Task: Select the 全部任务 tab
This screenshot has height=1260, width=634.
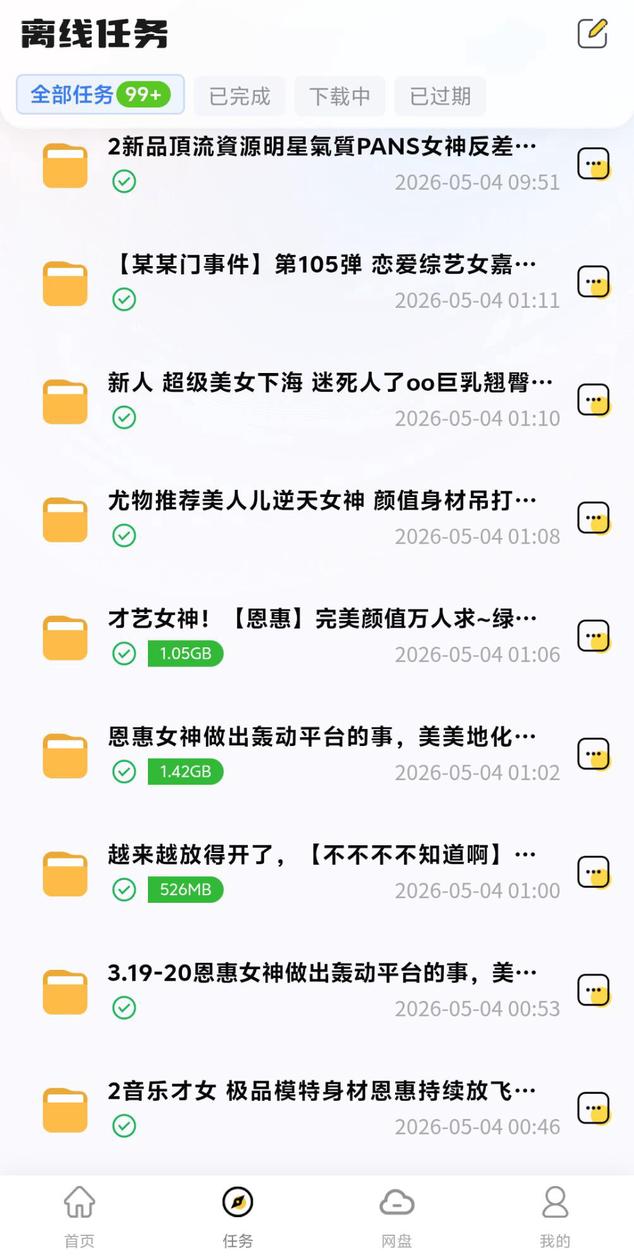Action: (x=100, y=95)
